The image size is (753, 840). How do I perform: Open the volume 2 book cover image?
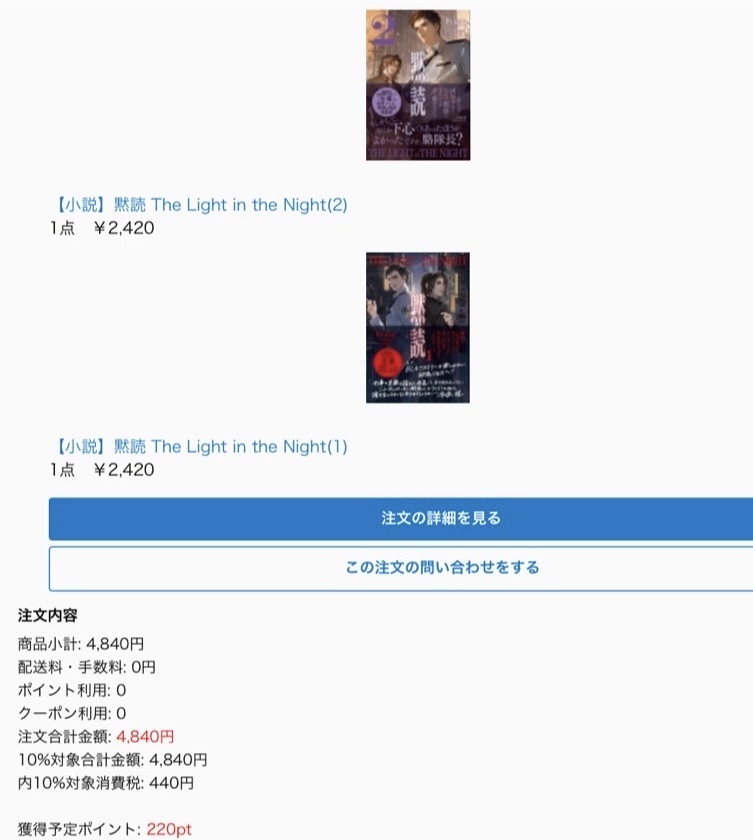417,85
